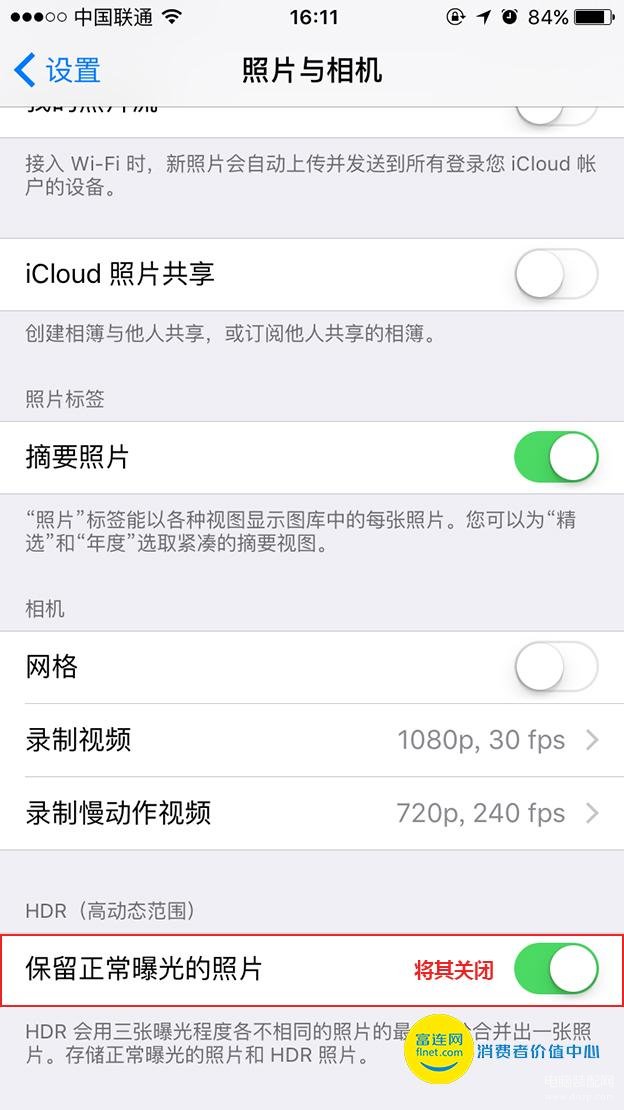Go back to 设置
This screenshot has width=624, height=1110.
pos(57,70)
